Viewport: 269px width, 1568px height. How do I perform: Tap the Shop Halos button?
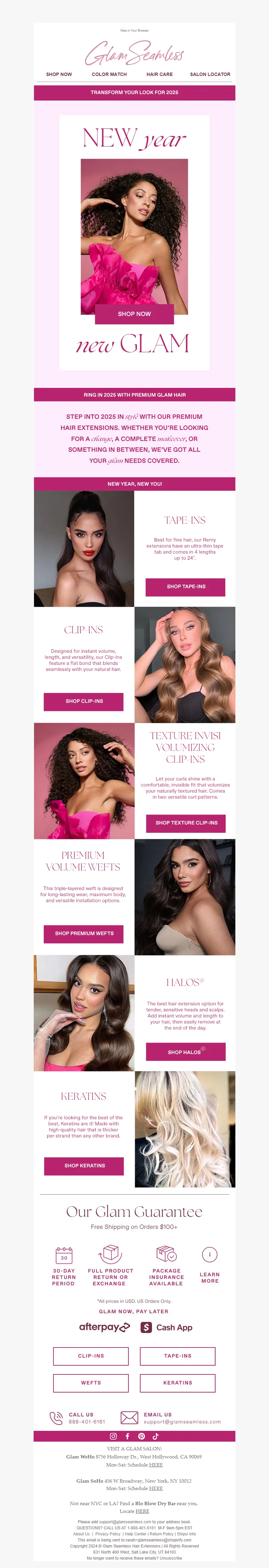[186, 1052]
